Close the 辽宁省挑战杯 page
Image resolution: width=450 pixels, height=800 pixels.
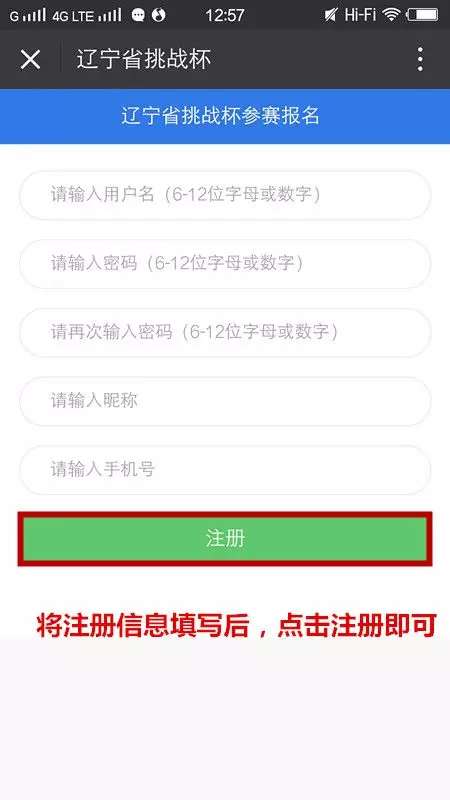coord(30,60)
